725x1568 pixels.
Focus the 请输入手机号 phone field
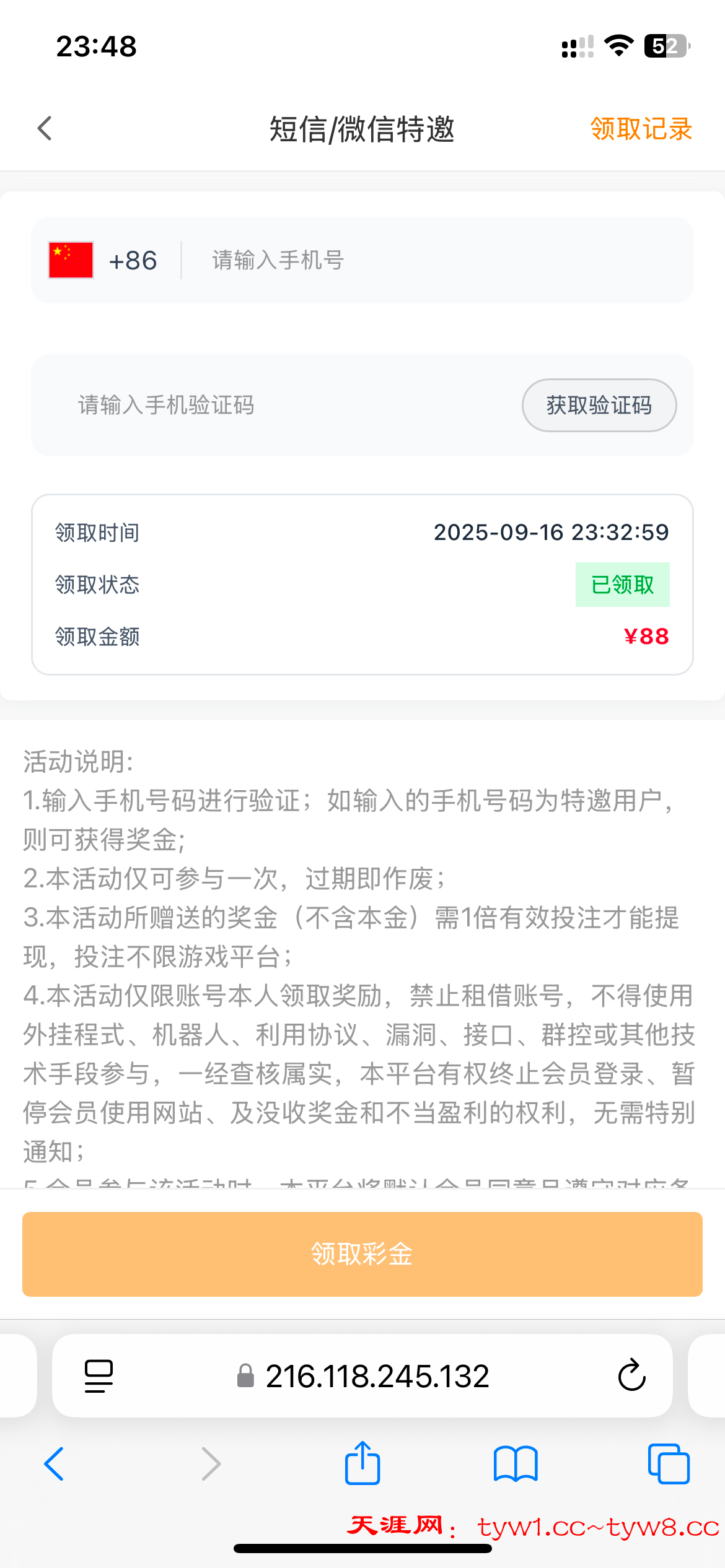tap(434, 261)
